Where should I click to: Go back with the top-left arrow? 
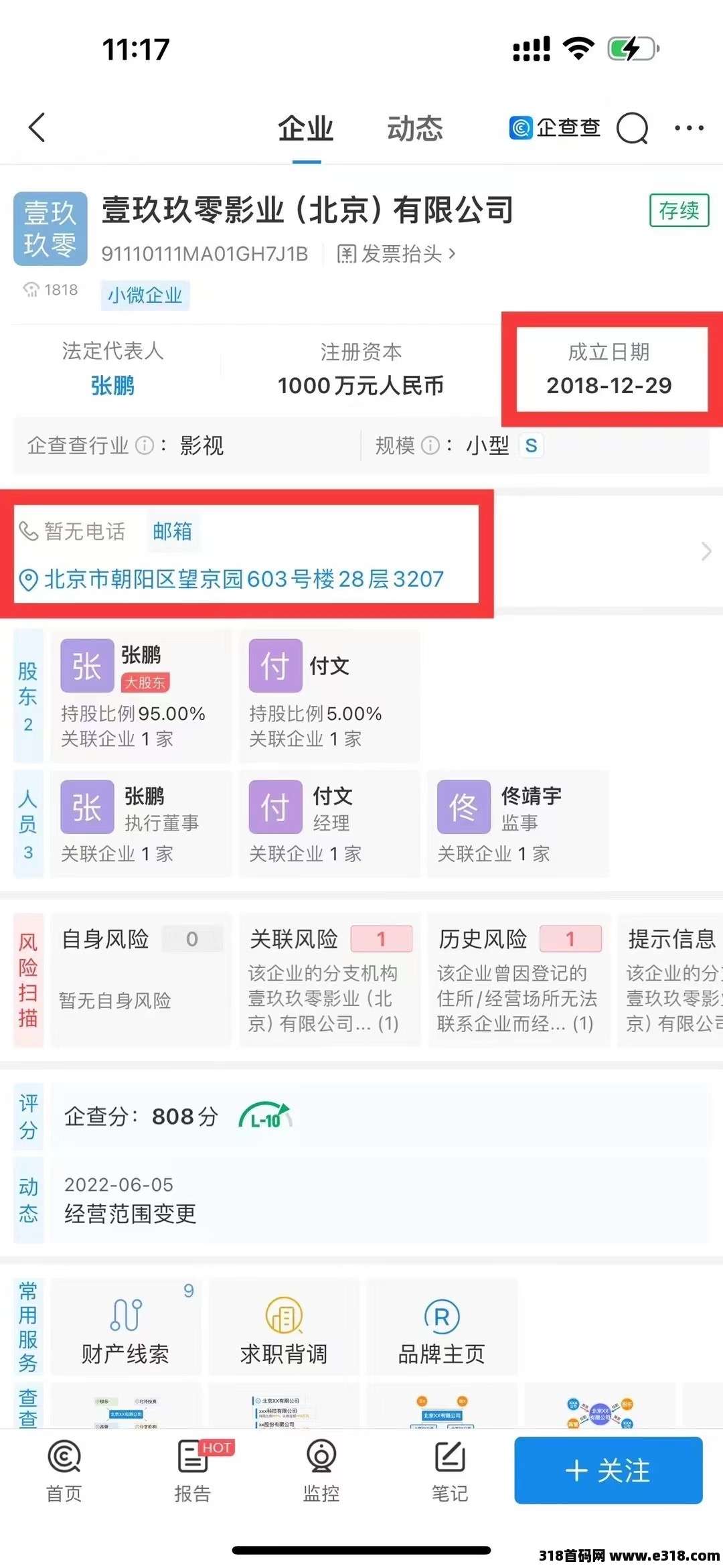(37, 127)
